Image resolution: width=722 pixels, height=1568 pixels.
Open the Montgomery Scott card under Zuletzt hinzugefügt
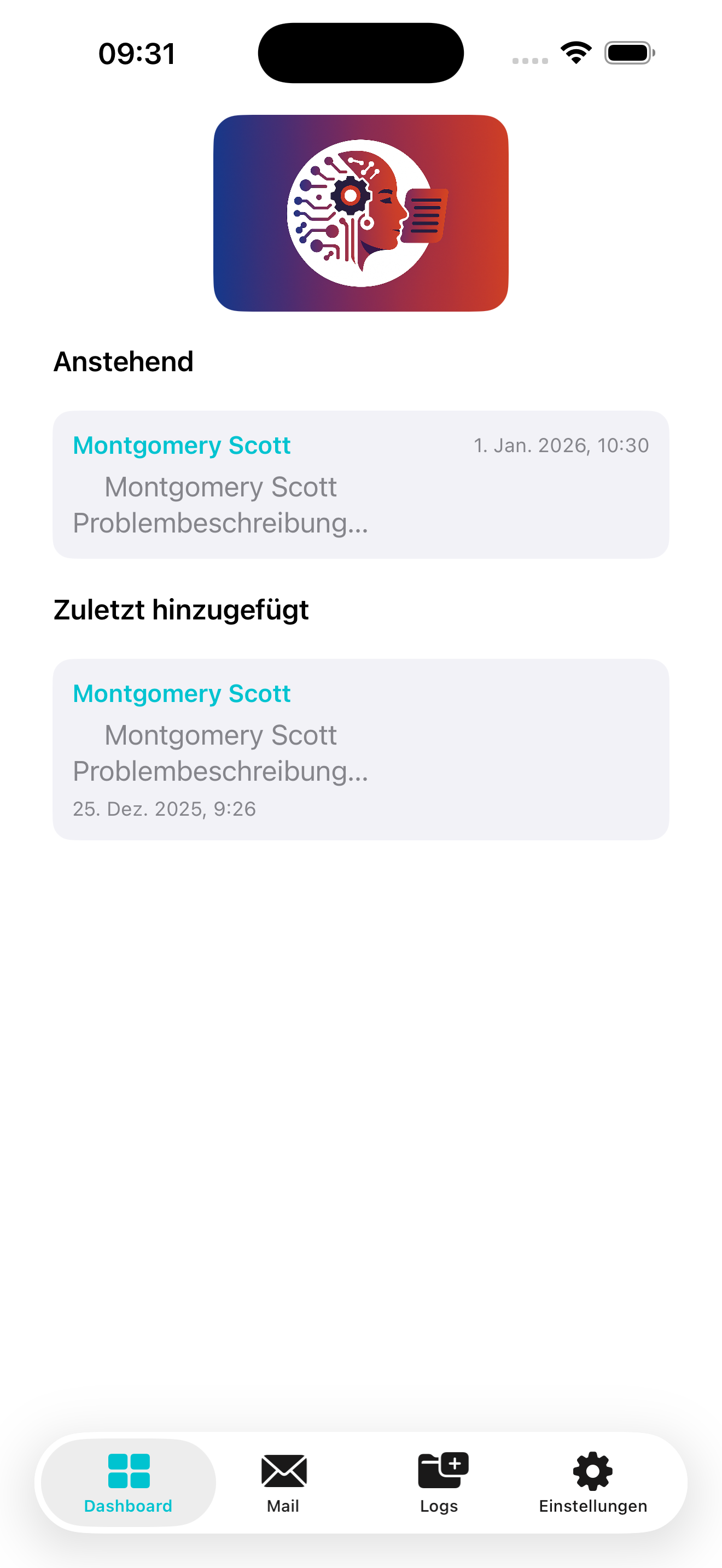point(360,750)
